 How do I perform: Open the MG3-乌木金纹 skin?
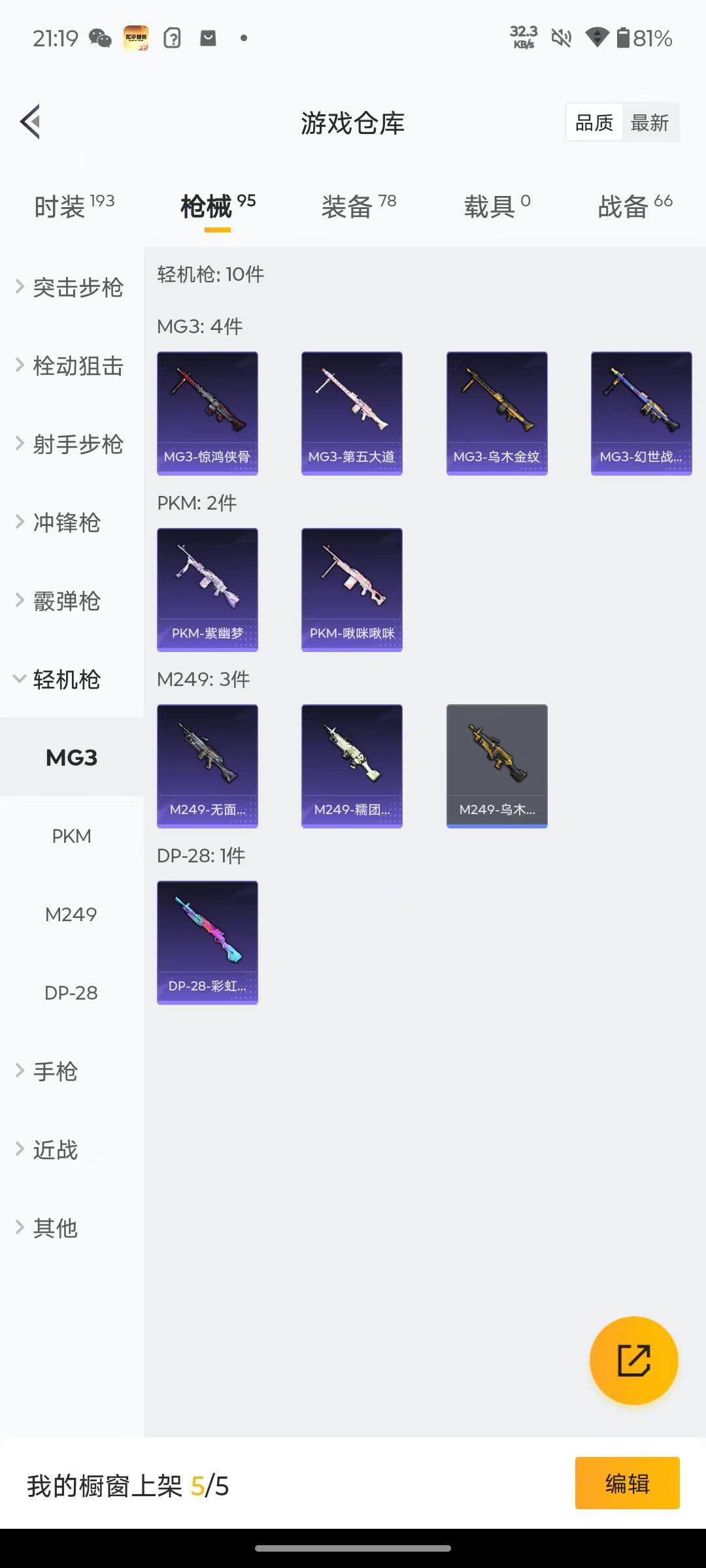(497, 413)
